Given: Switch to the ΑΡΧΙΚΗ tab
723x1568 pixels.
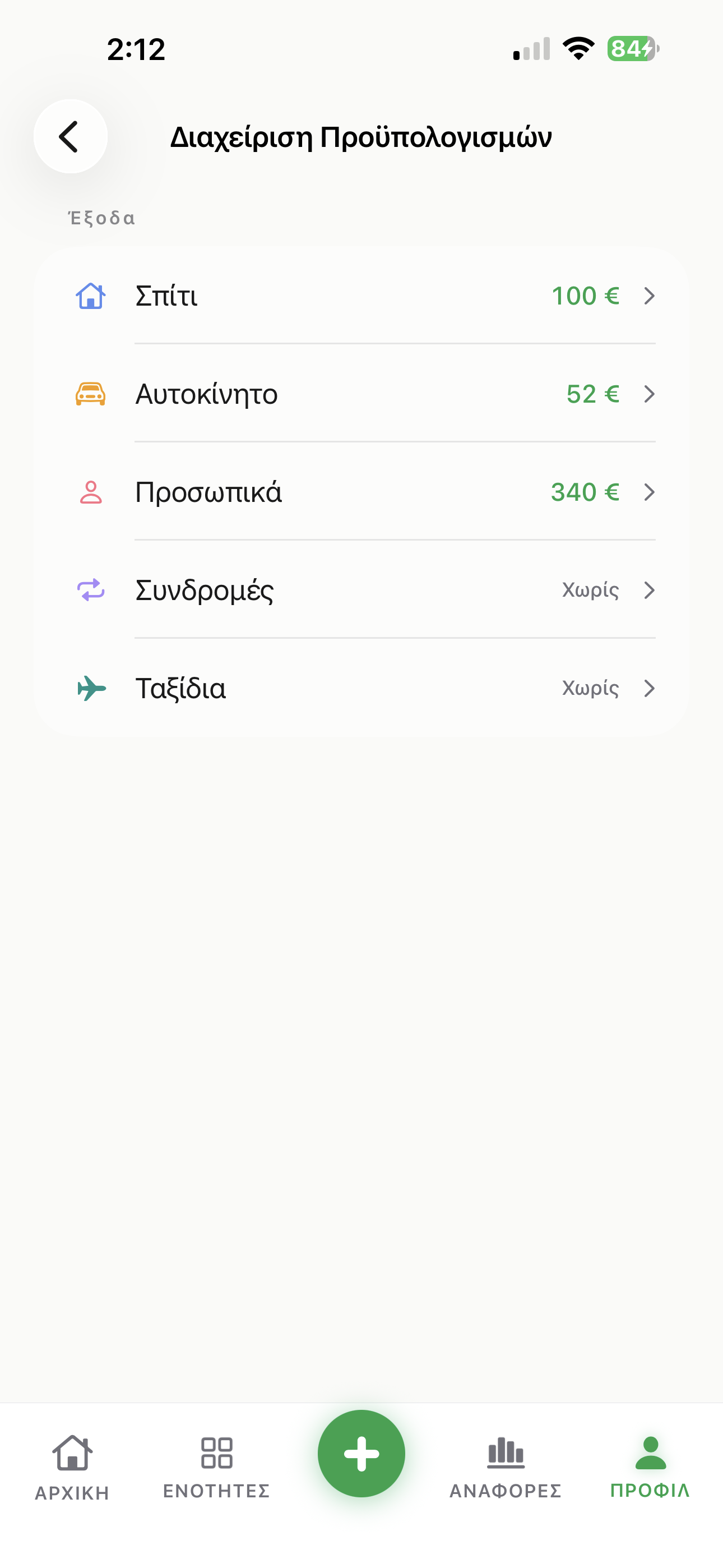Looking at the screenshot, I should tap(72, 1467).
